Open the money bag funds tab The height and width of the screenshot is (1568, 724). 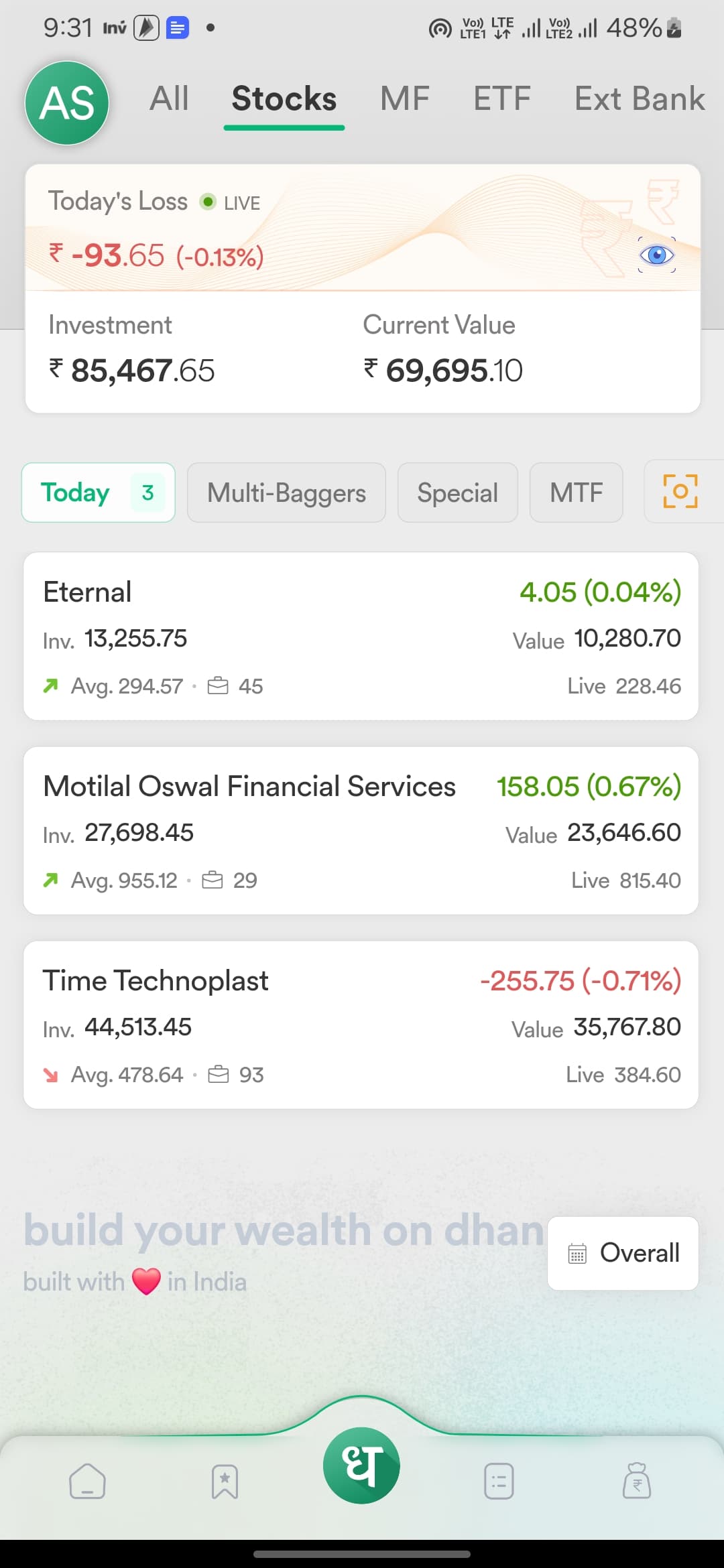pyautogui.click(x=637, y=1480)
